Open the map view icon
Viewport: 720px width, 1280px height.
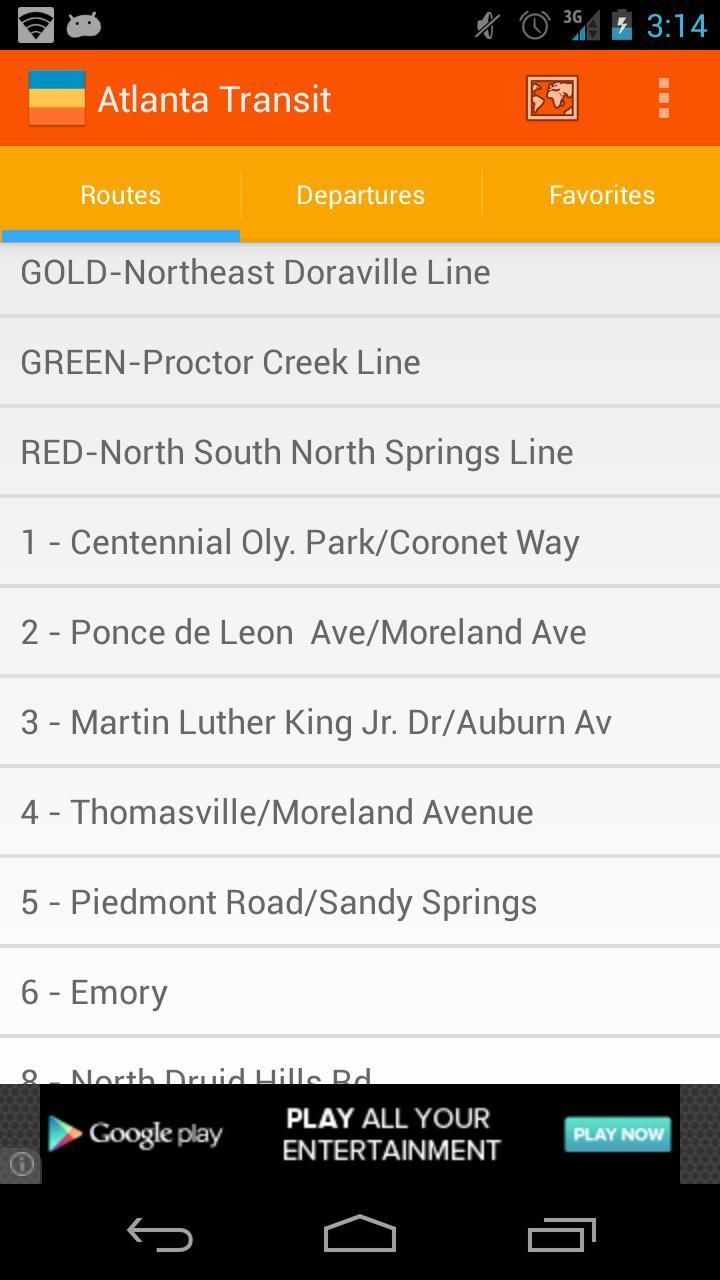(552, 98)
